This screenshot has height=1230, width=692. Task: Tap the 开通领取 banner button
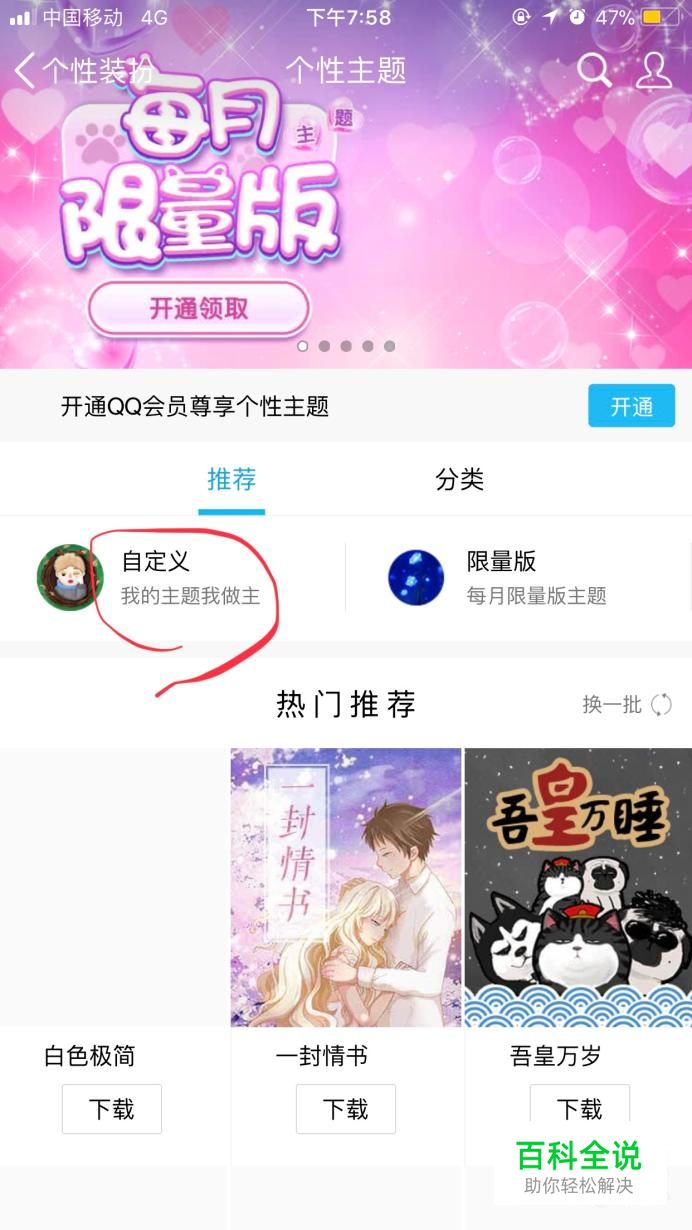(x=199, y=308)
